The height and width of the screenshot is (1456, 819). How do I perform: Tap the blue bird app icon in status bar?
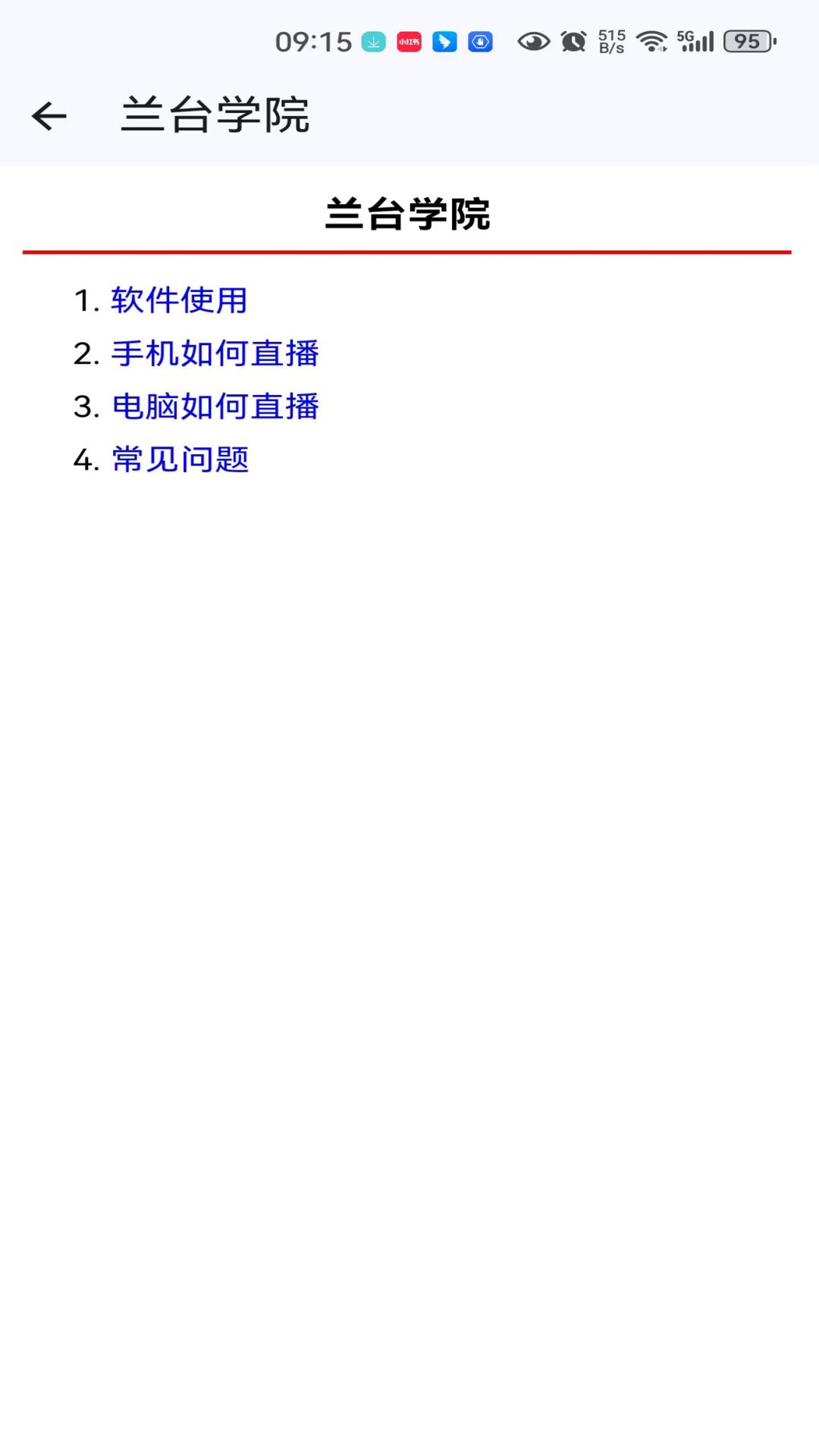click(x=443, y=42)
